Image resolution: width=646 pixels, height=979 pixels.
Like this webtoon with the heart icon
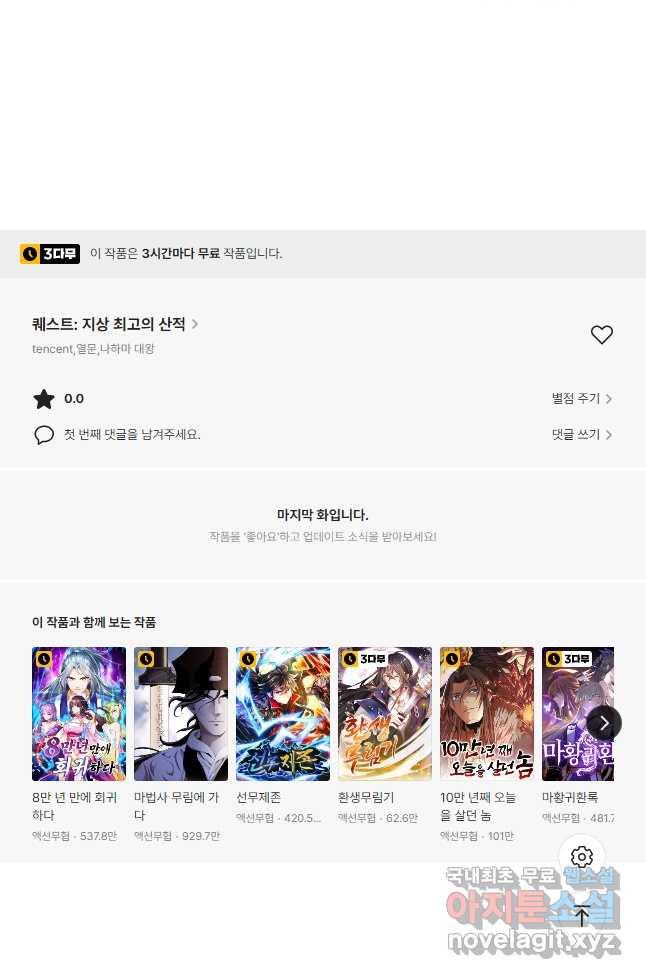click(601, 335)
